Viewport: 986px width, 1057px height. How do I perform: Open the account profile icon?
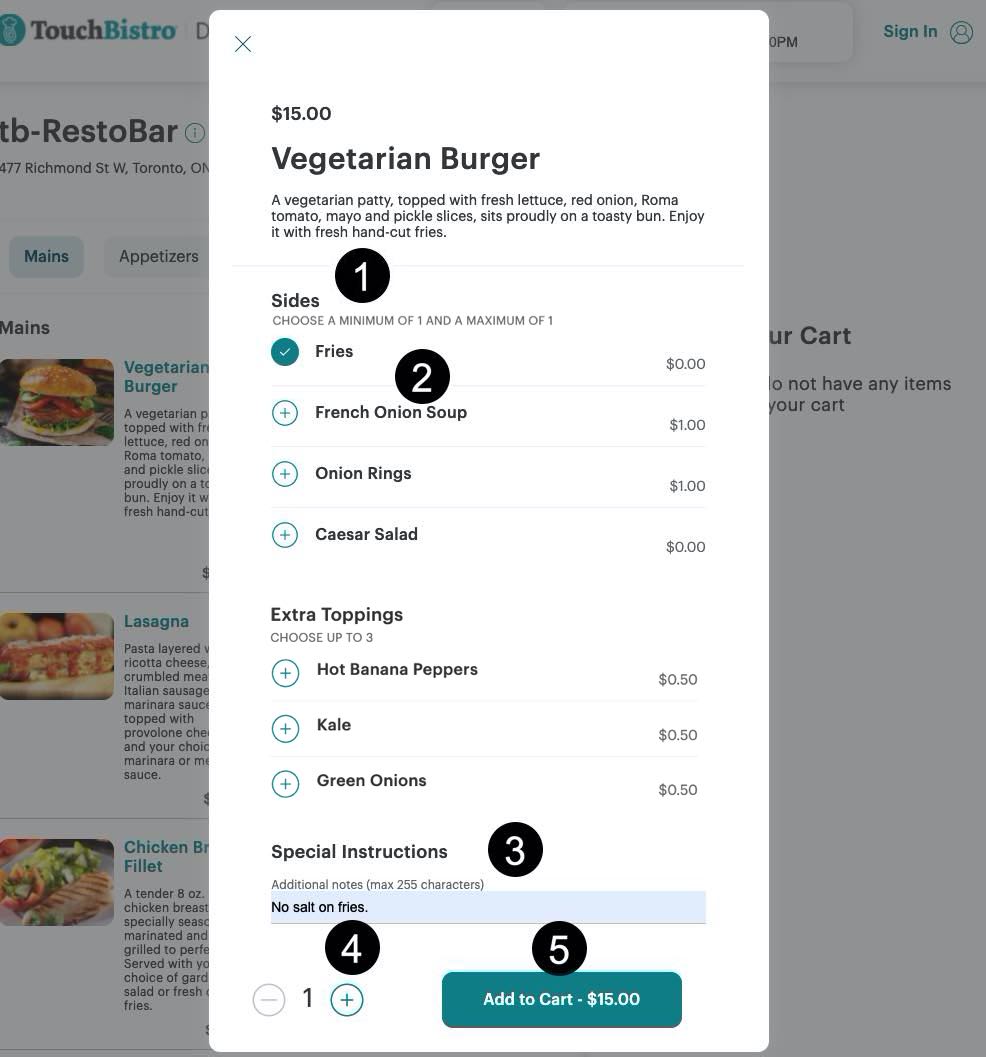pyautogui.click(x=960, y=31)
